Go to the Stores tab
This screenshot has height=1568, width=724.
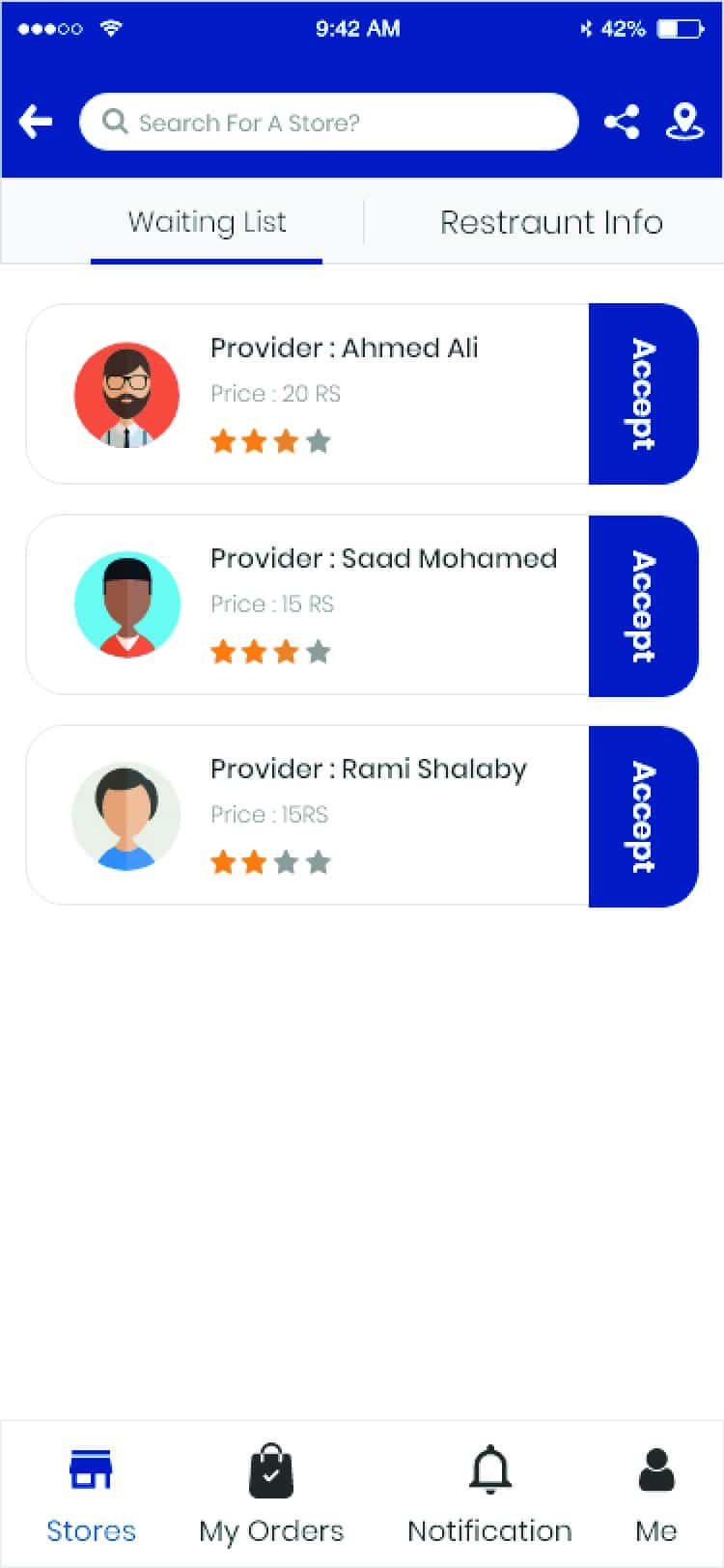tap(92, 1495)
